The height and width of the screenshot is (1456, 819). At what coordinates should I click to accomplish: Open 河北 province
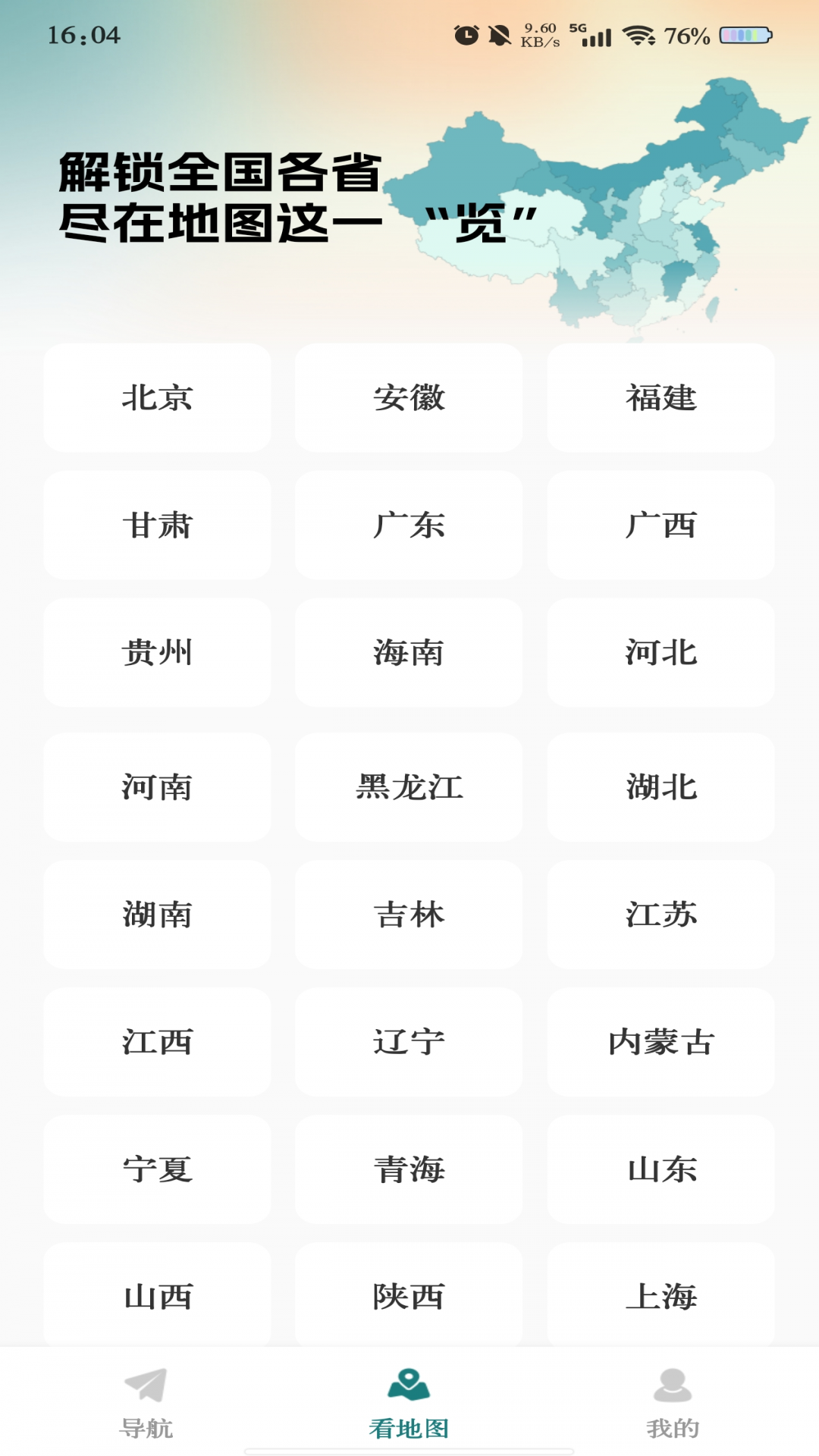[661, 652]
